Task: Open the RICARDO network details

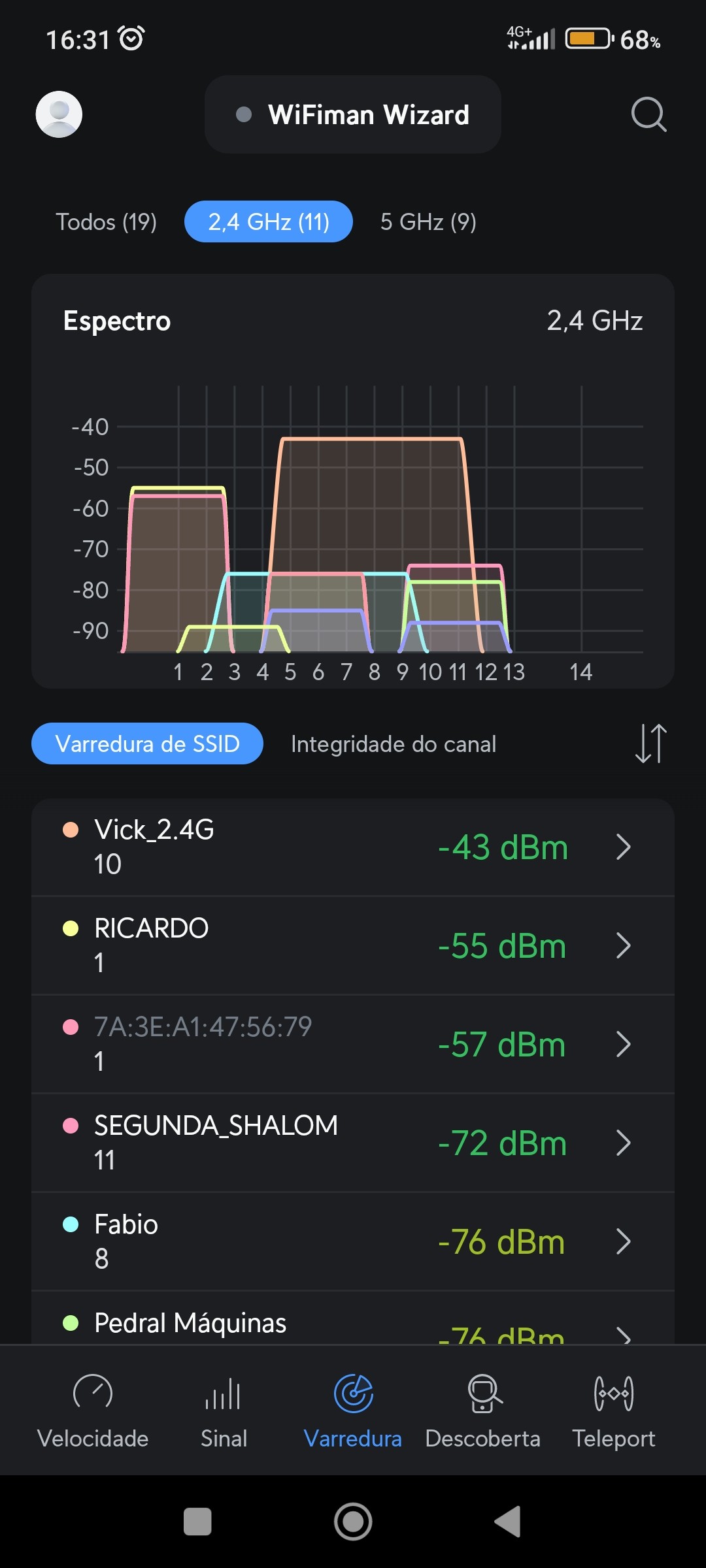Action: pyautogui.click(x=353, y=946)
